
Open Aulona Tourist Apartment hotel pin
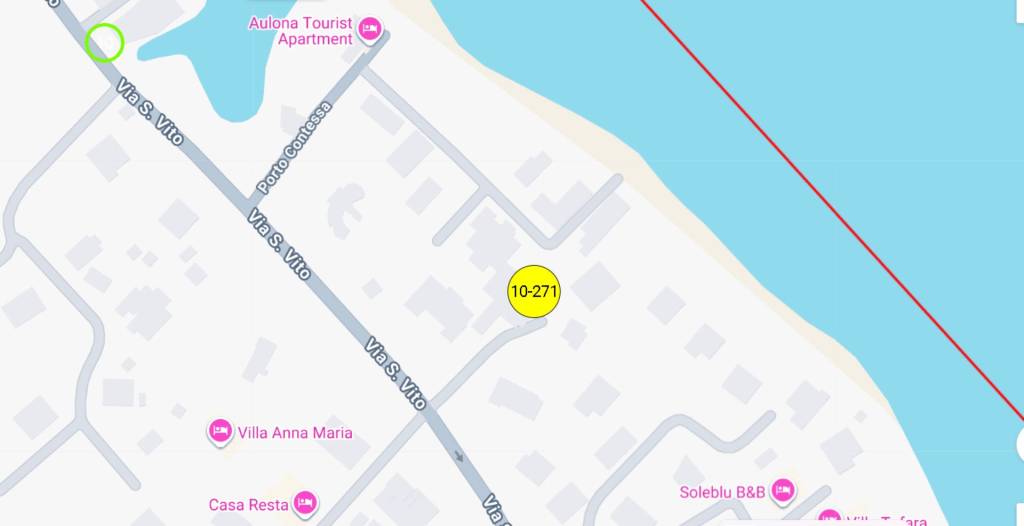tap(369, 30)
